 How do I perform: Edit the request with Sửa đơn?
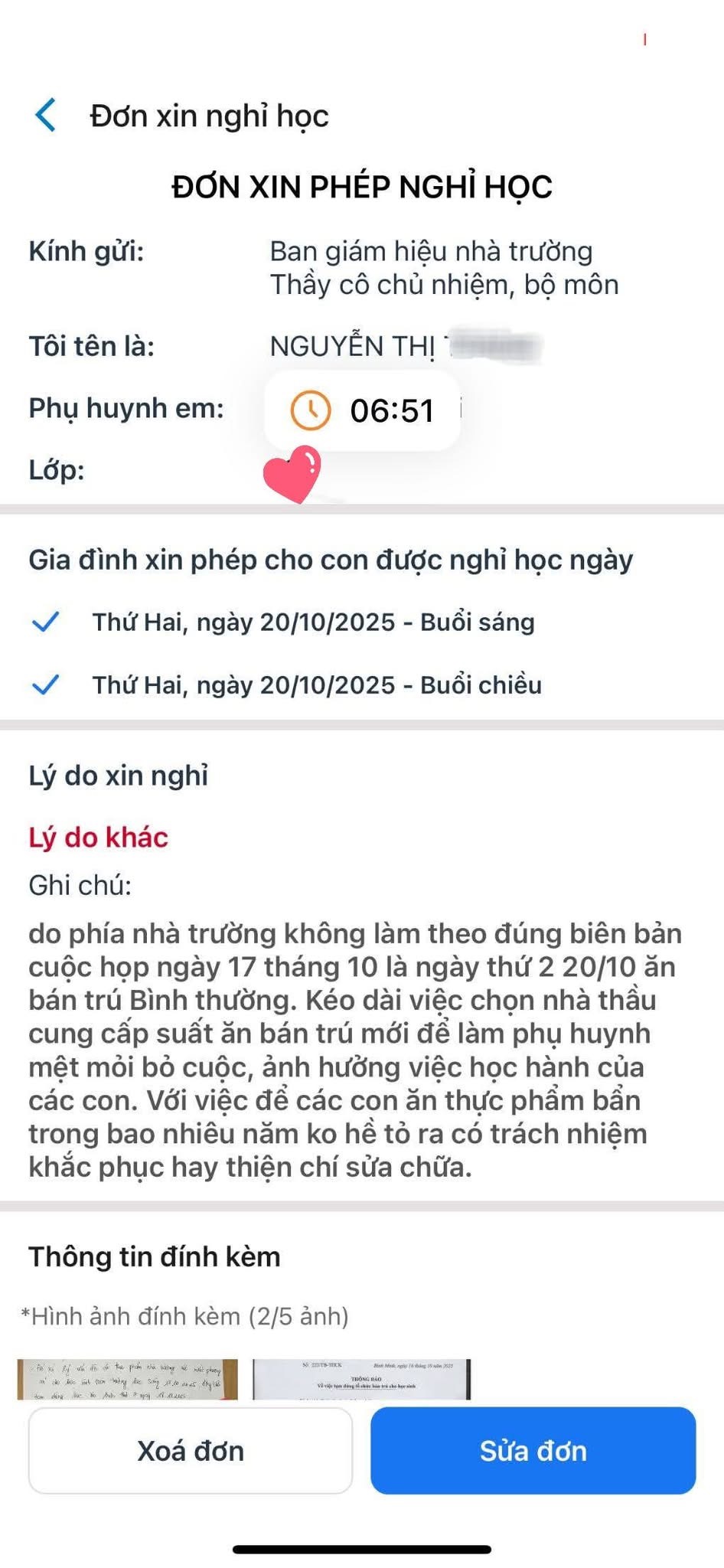point(533,1450)
